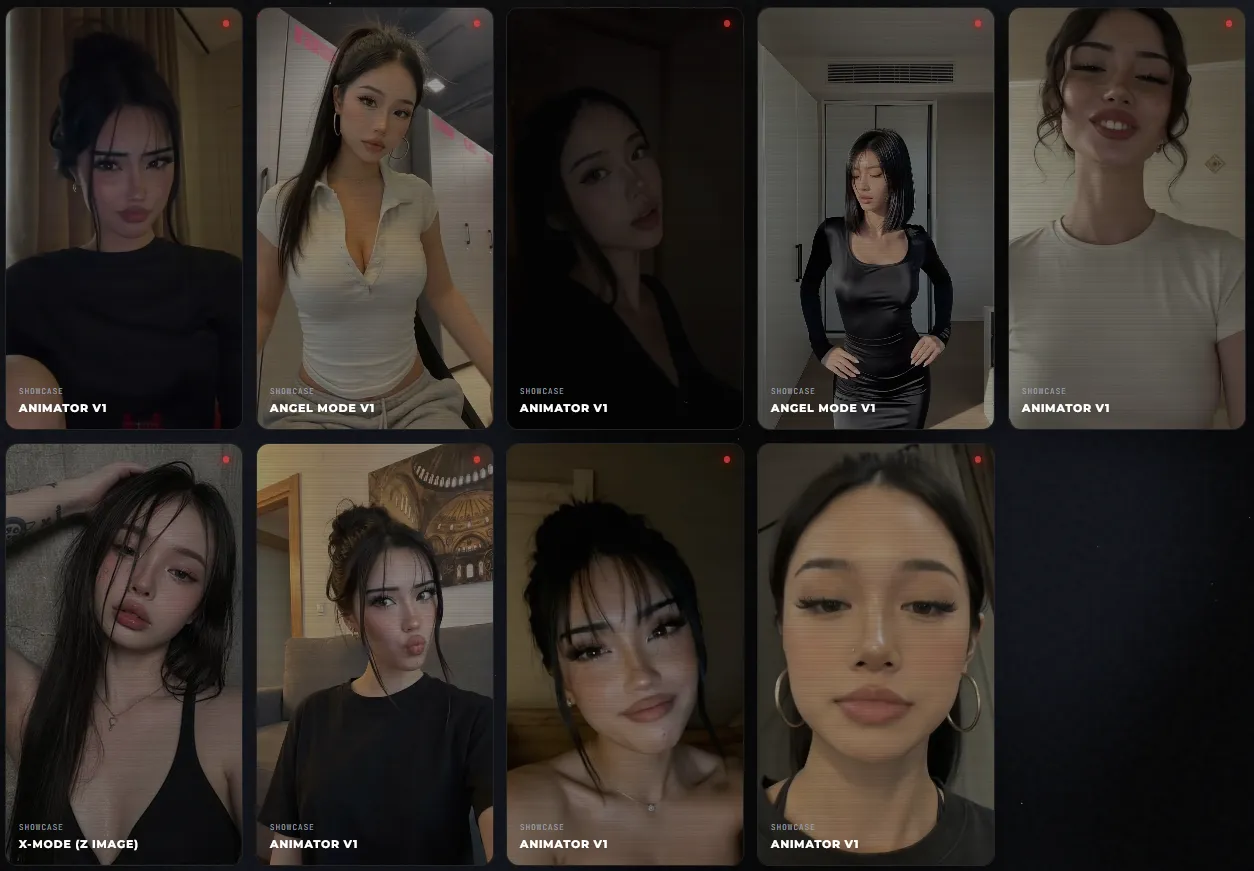Open the X-Mode (Z Image) showcase card
This screenshot has width=1254, height=871.
coord(124,654)
